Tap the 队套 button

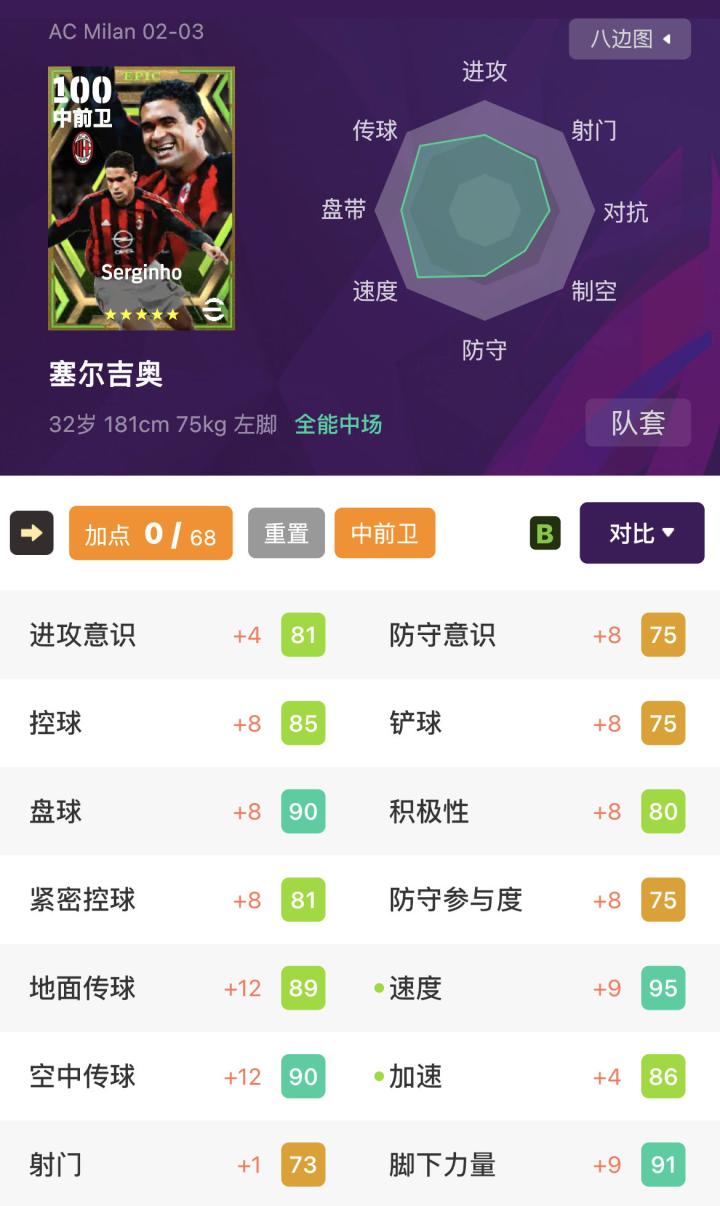(x=638, y=422)
